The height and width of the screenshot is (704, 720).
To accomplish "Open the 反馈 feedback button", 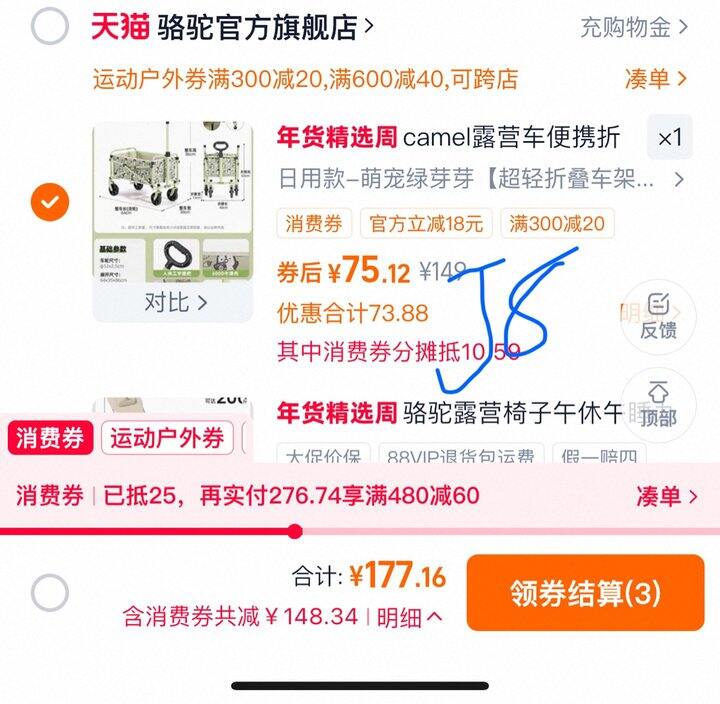I will tap(658, 317).
